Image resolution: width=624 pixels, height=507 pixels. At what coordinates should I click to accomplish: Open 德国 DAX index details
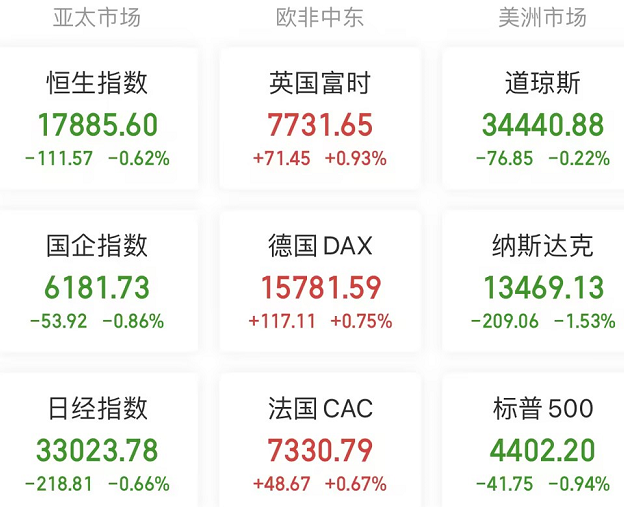pos(320,280)
